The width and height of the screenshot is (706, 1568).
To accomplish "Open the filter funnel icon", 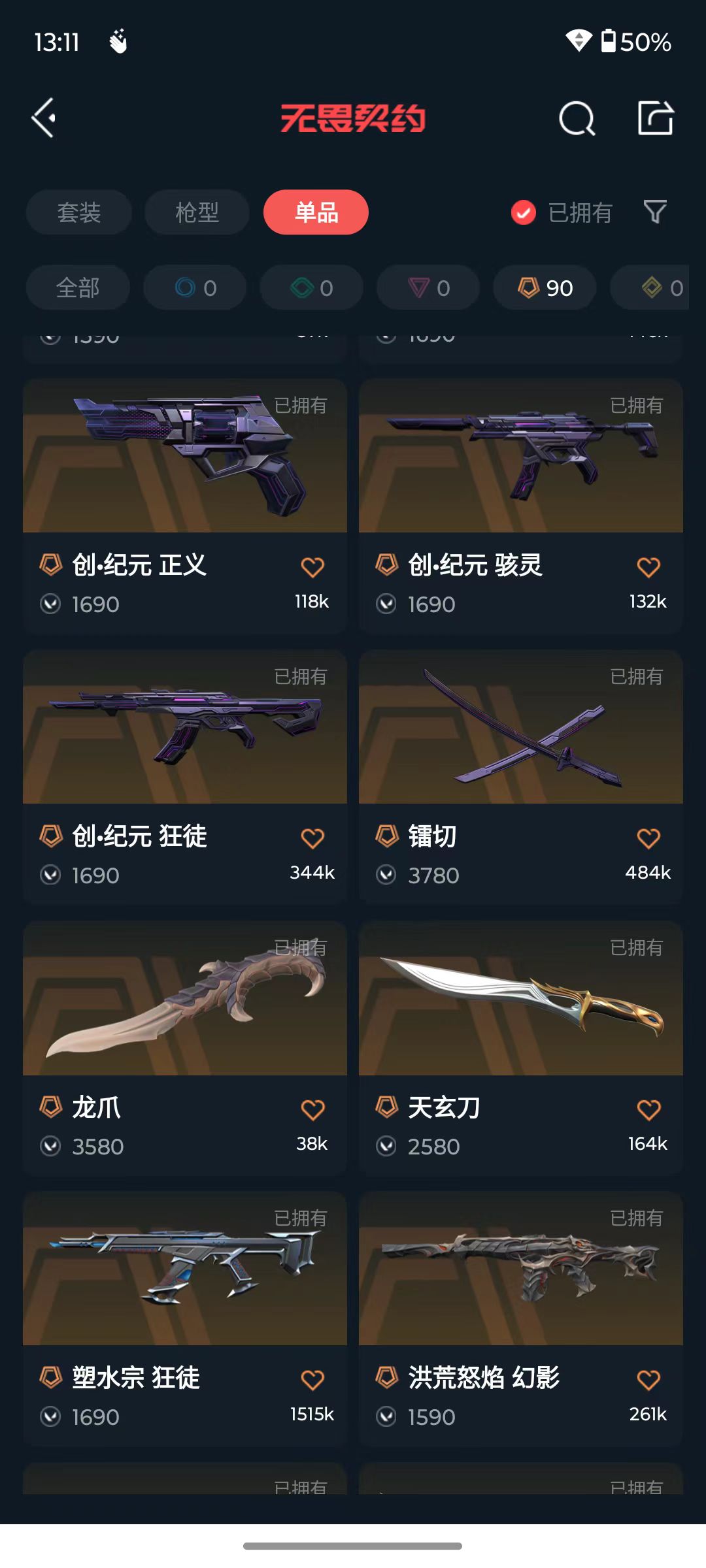I will (655, 212).
